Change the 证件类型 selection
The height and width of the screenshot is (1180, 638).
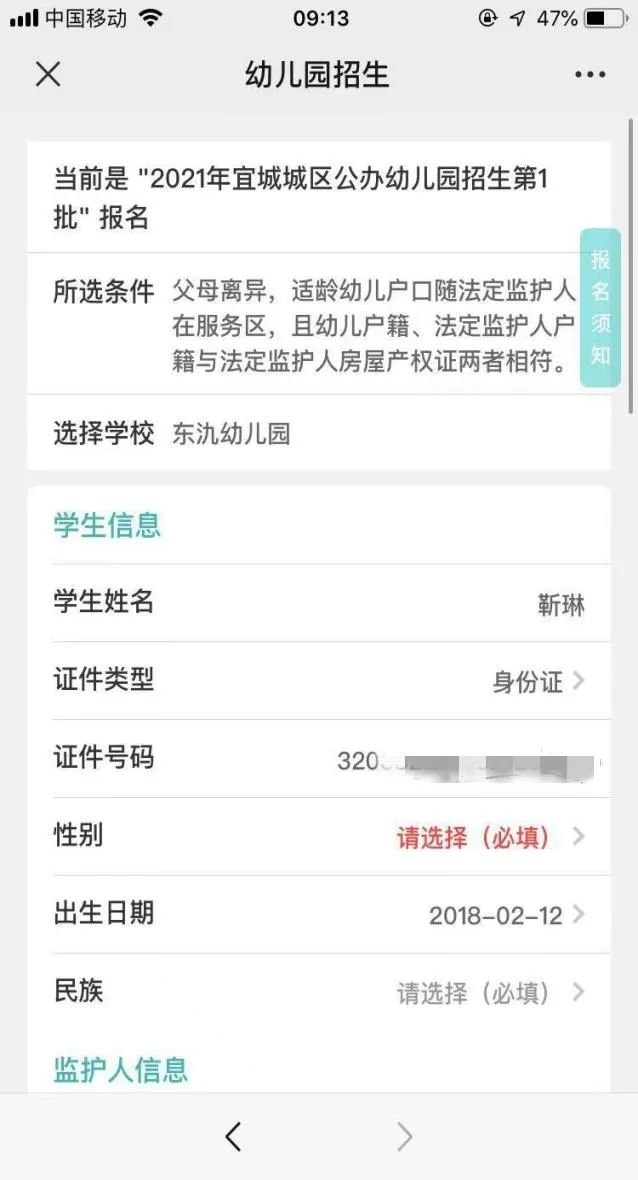pyautogui.click(x=537, y=682)
